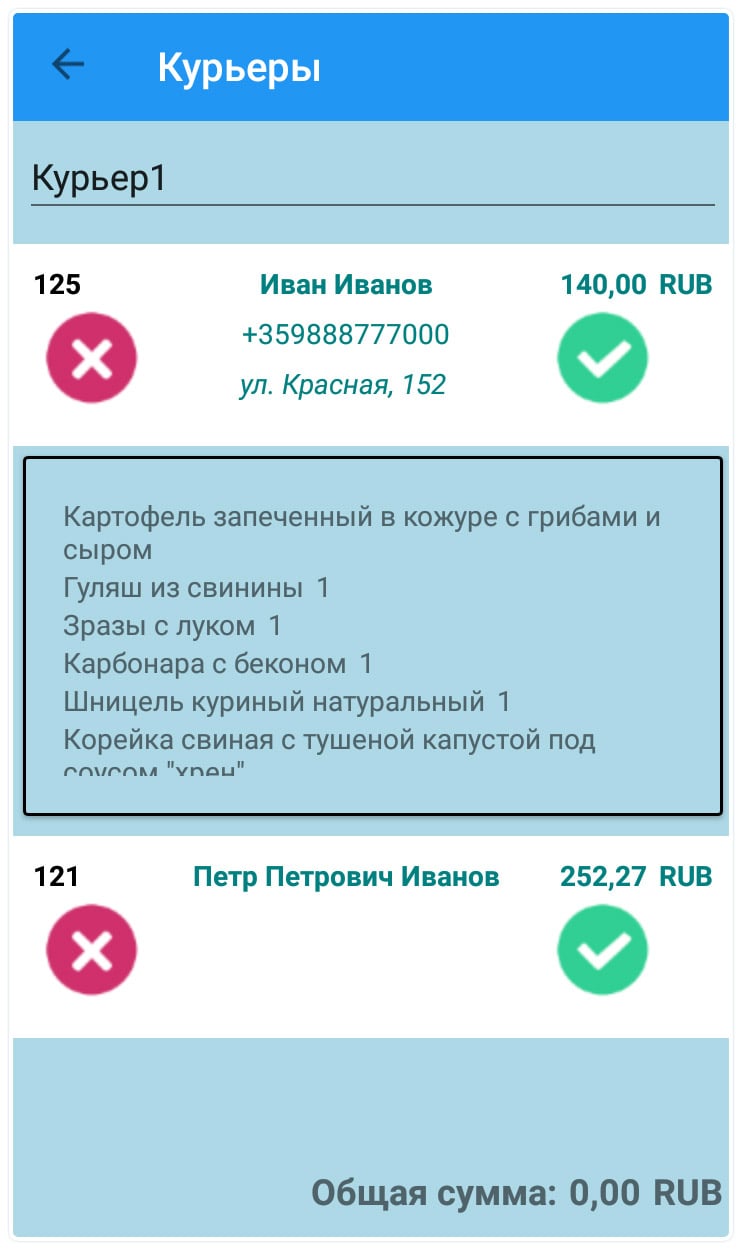Go back using the arrow in the header
This screenshot has width=742, height=1250.
68,65
